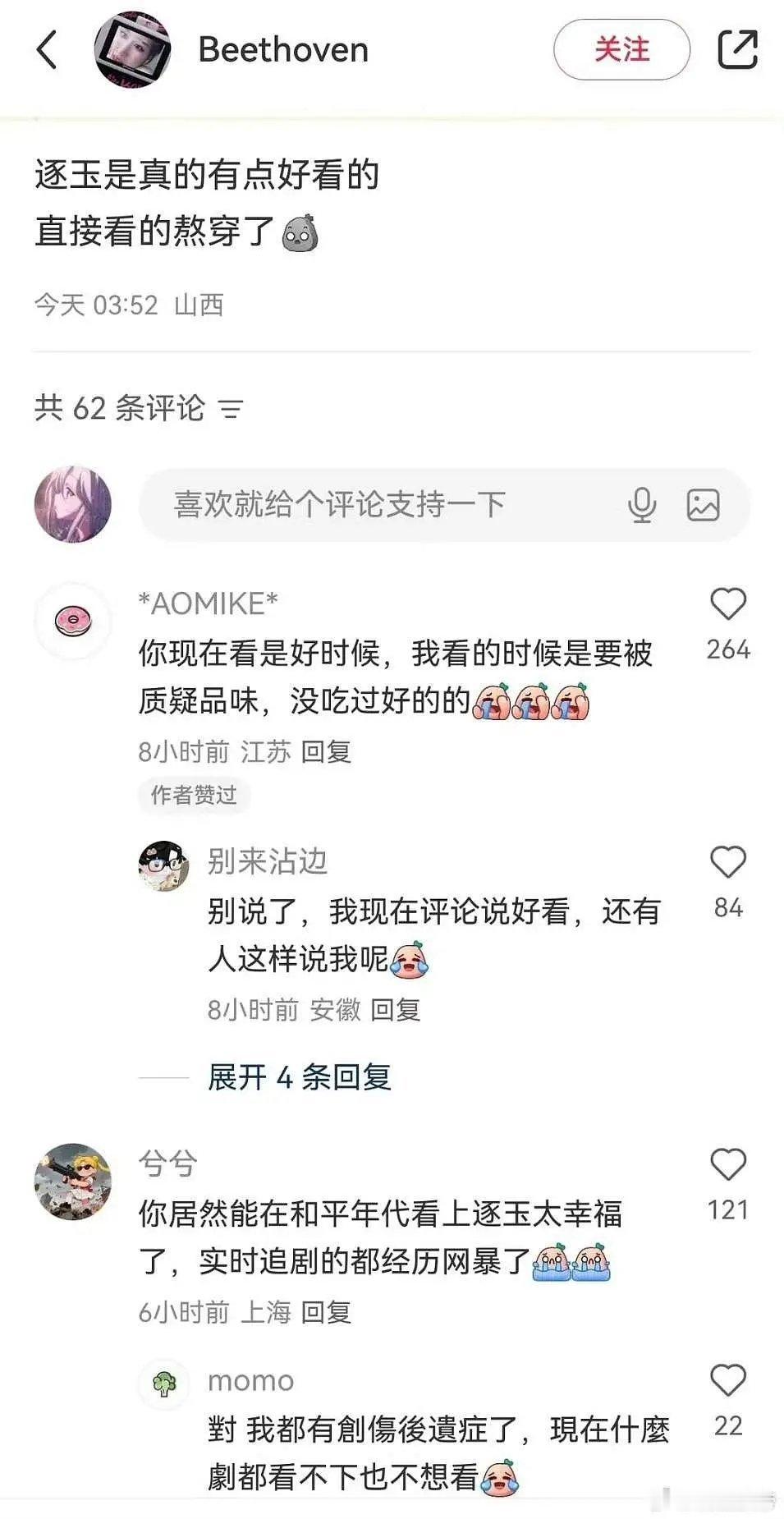The height and width of the screenshot is (1519, 784).
Task: Click the heart icon showing 84 likes
Action: click(726, 860)
